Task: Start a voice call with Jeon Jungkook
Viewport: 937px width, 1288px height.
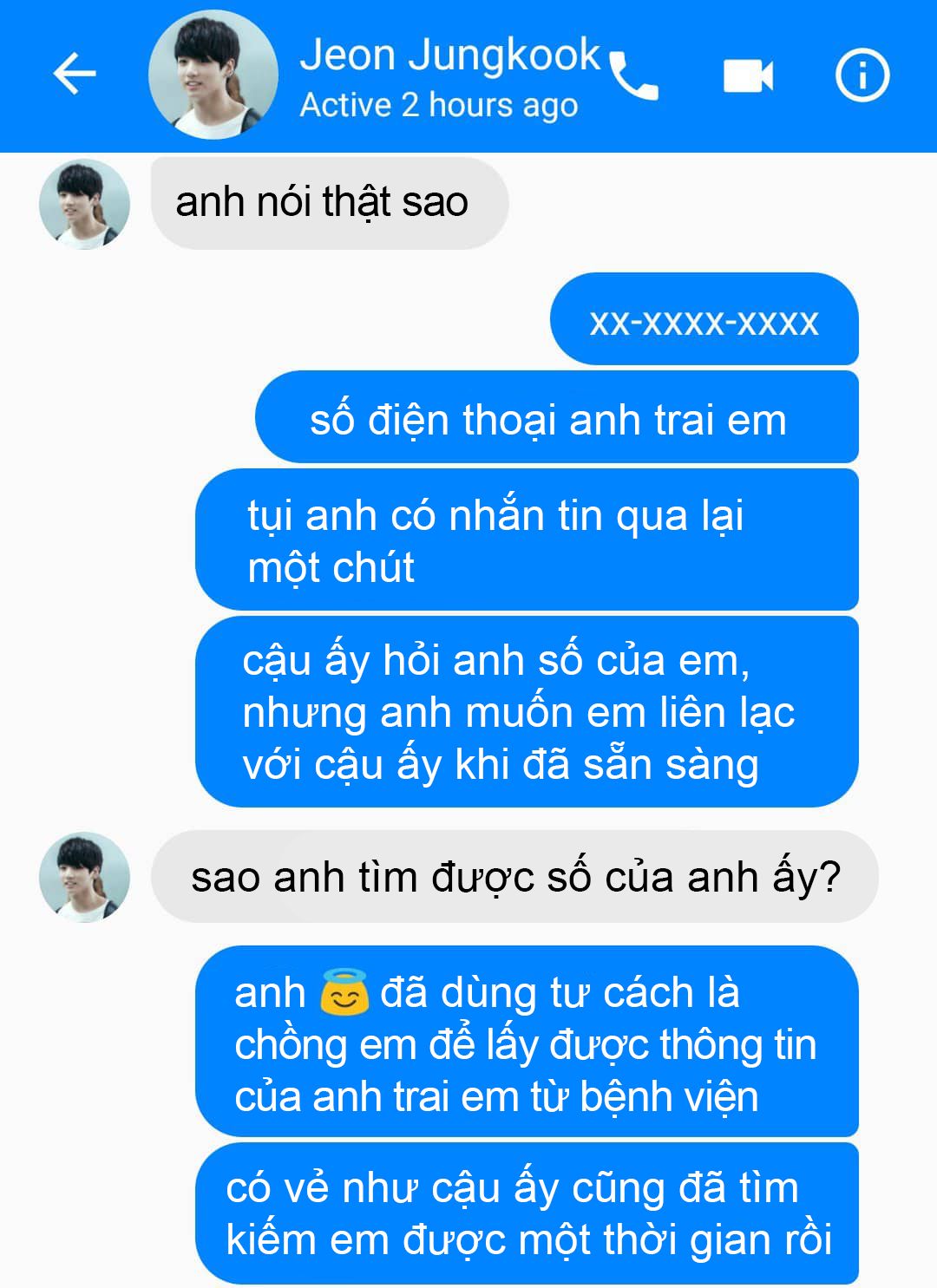Action: (x=634, y=76)
